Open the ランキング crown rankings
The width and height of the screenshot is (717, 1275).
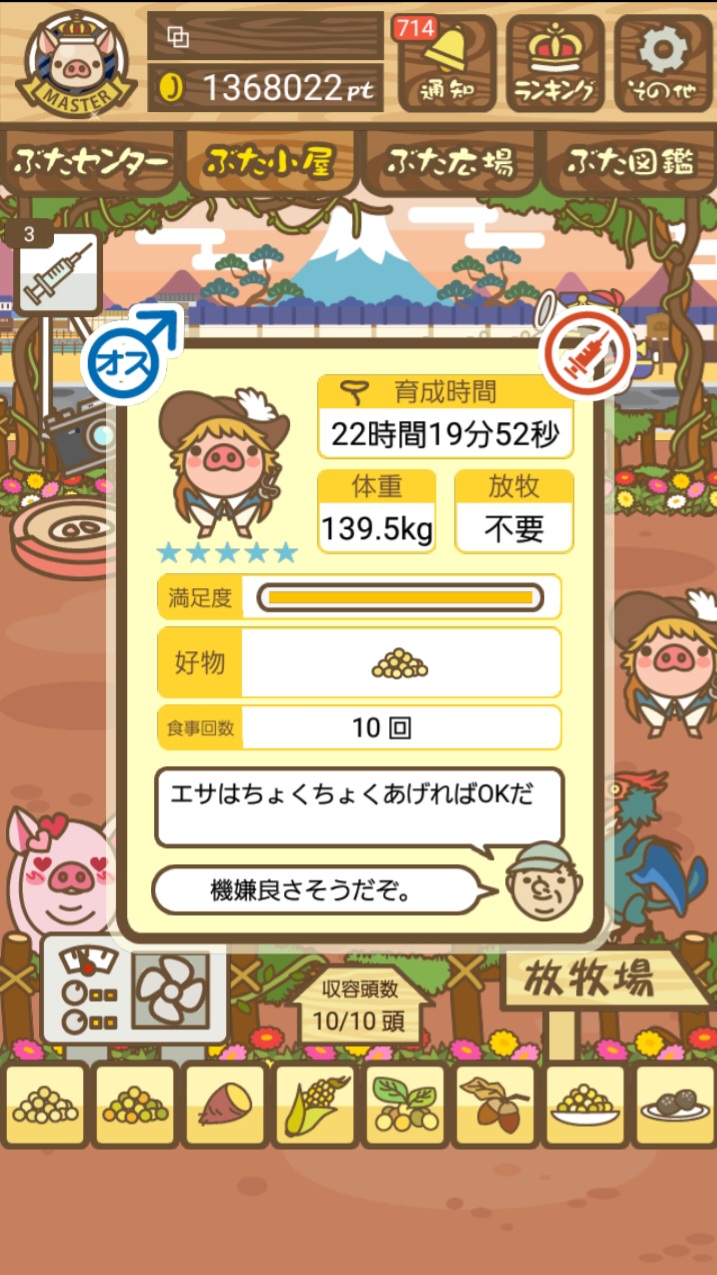point(554,63)
